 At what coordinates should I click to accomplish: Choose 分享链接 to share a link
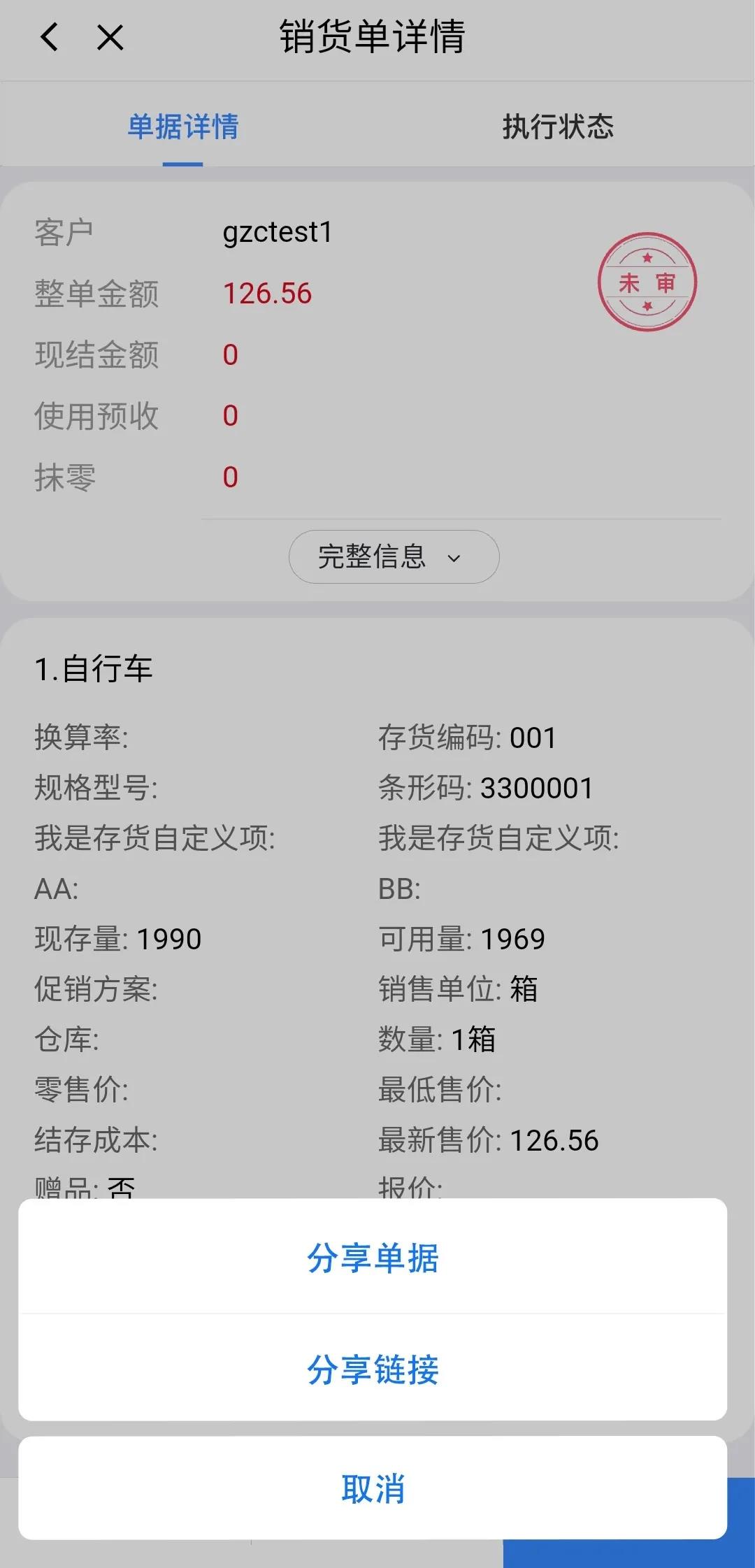tap(373, 1369)
